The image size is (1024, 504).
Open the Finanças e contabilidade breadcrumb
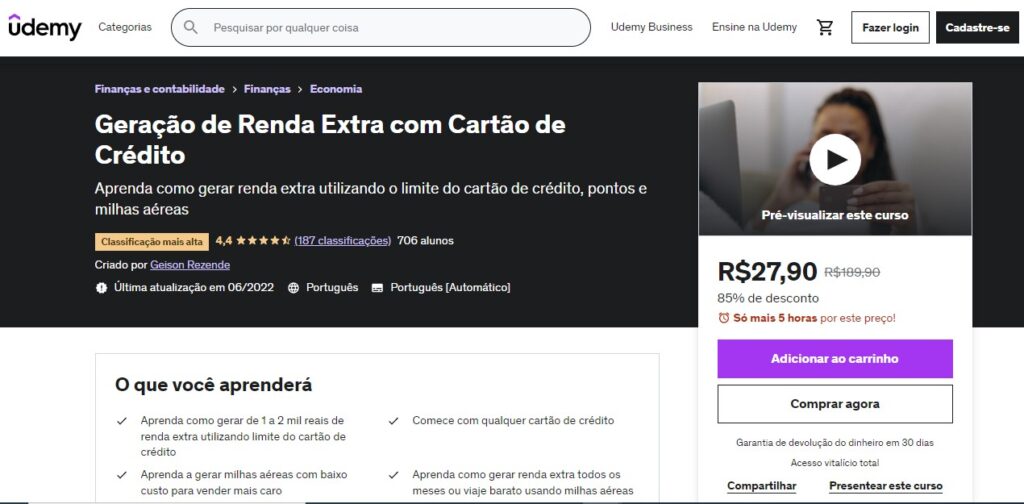160,89
